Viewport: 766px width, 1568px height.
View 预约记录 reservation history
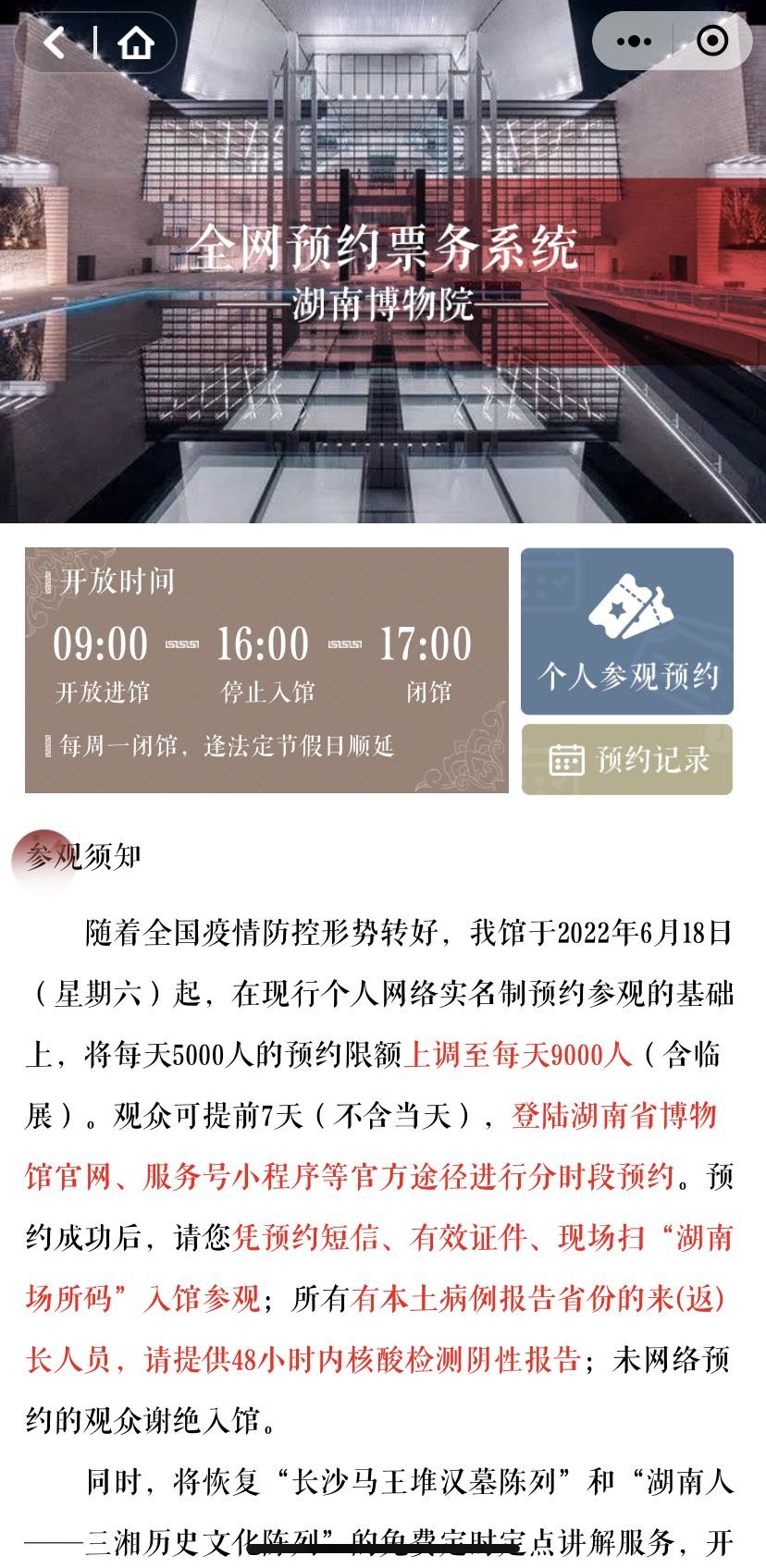click(627, 760)
